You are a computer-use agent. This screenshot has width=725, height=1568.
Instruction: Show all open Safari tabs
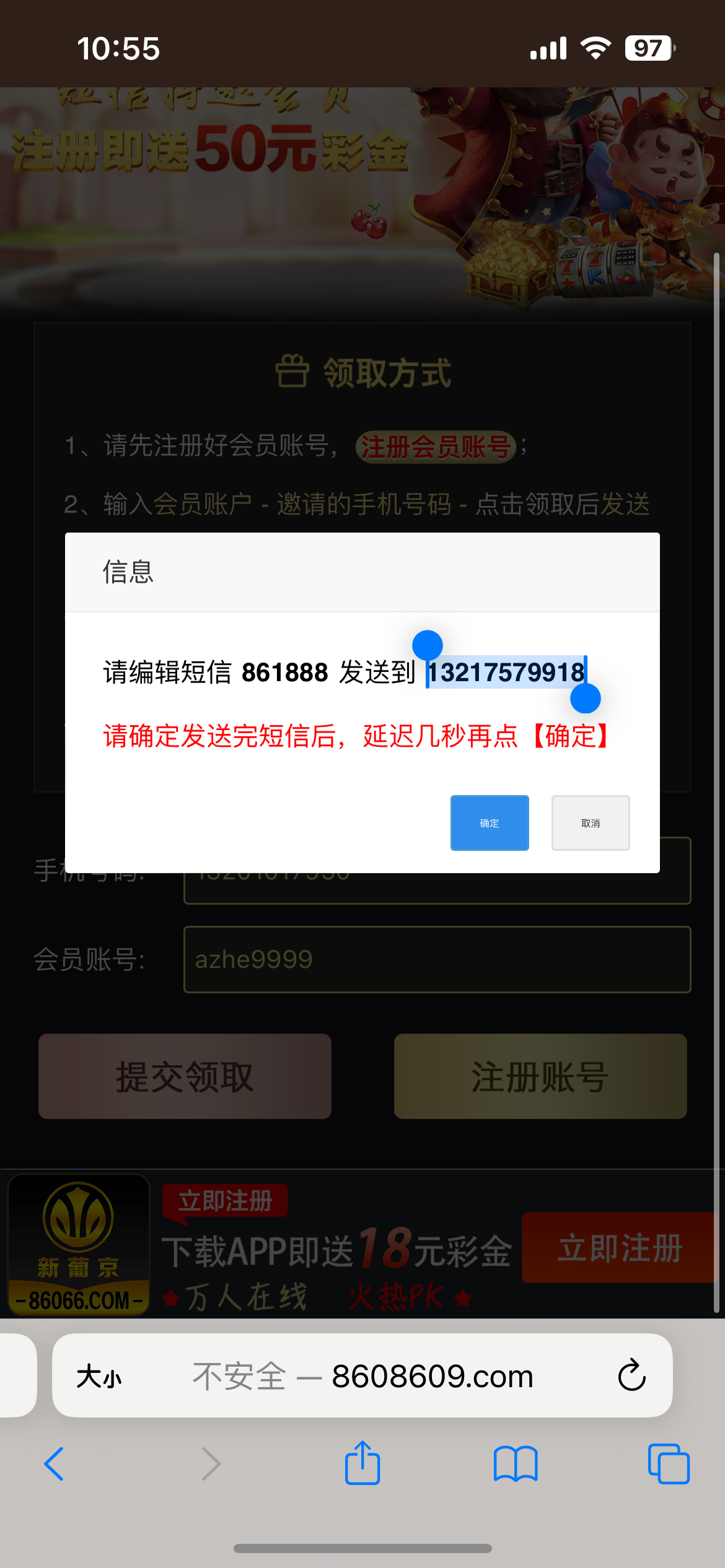coord(669,1464)
